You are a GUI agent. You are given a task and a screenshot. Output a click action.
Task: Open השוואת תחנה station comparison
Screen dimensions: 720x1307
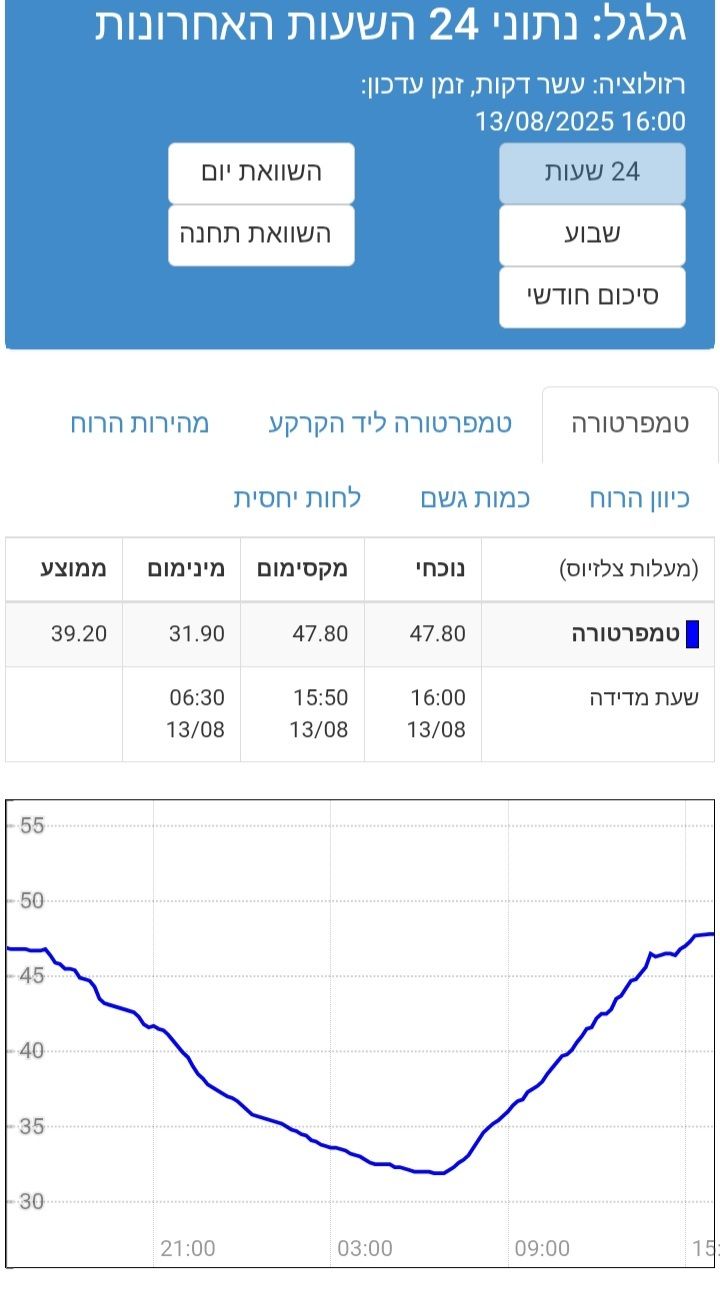tap(261, 235)
